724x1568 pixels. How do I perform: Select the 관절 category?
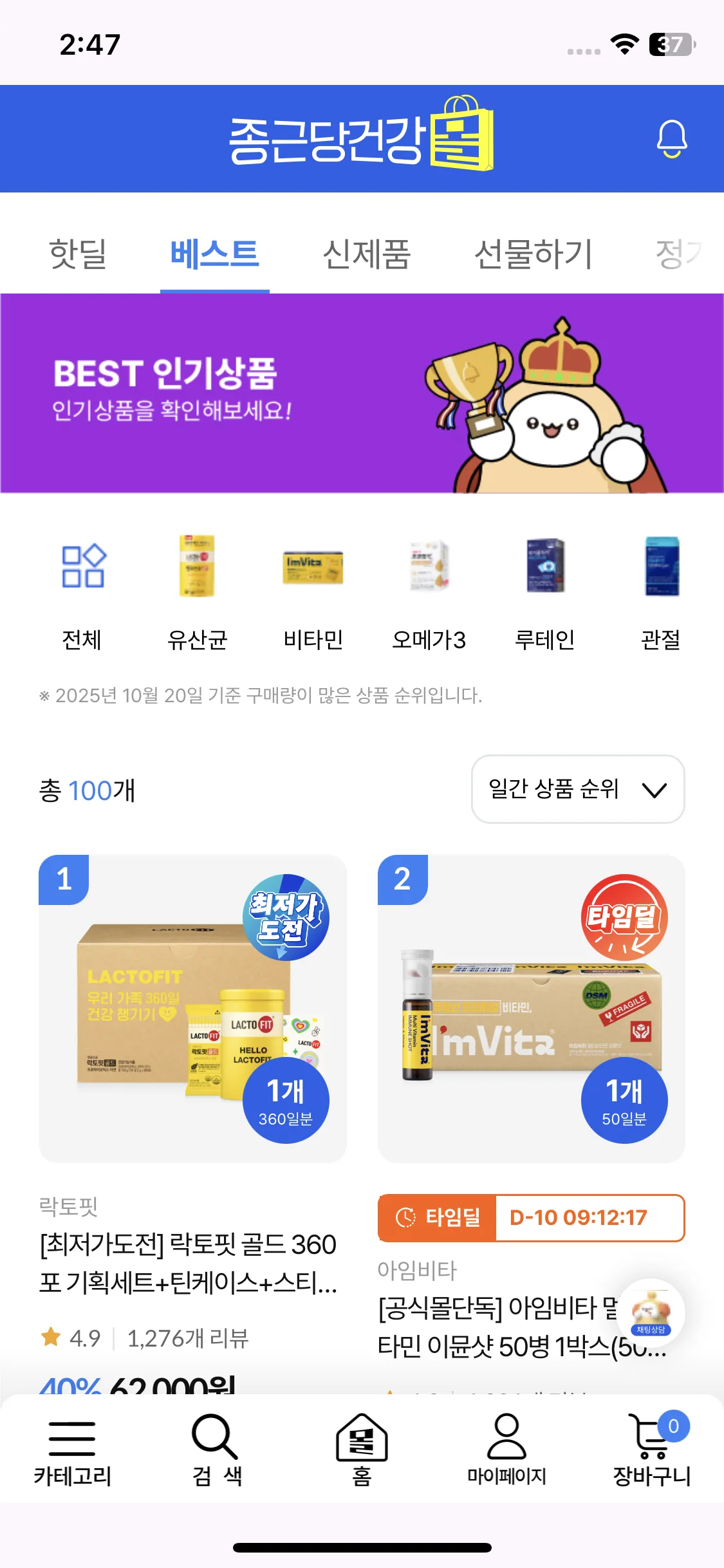click(x=660, y=593)
